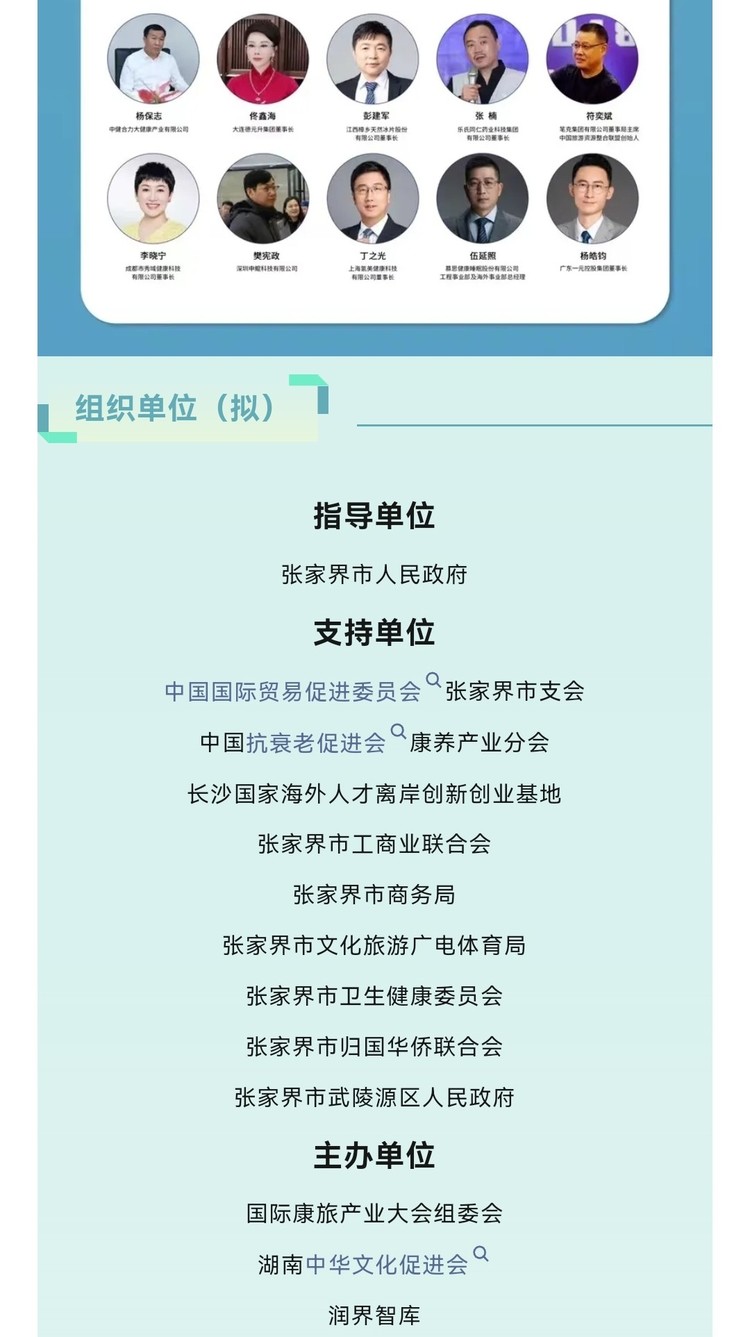
Task: Search the linked term 抗衰老促进会
Action: click(x=316, y=743)
